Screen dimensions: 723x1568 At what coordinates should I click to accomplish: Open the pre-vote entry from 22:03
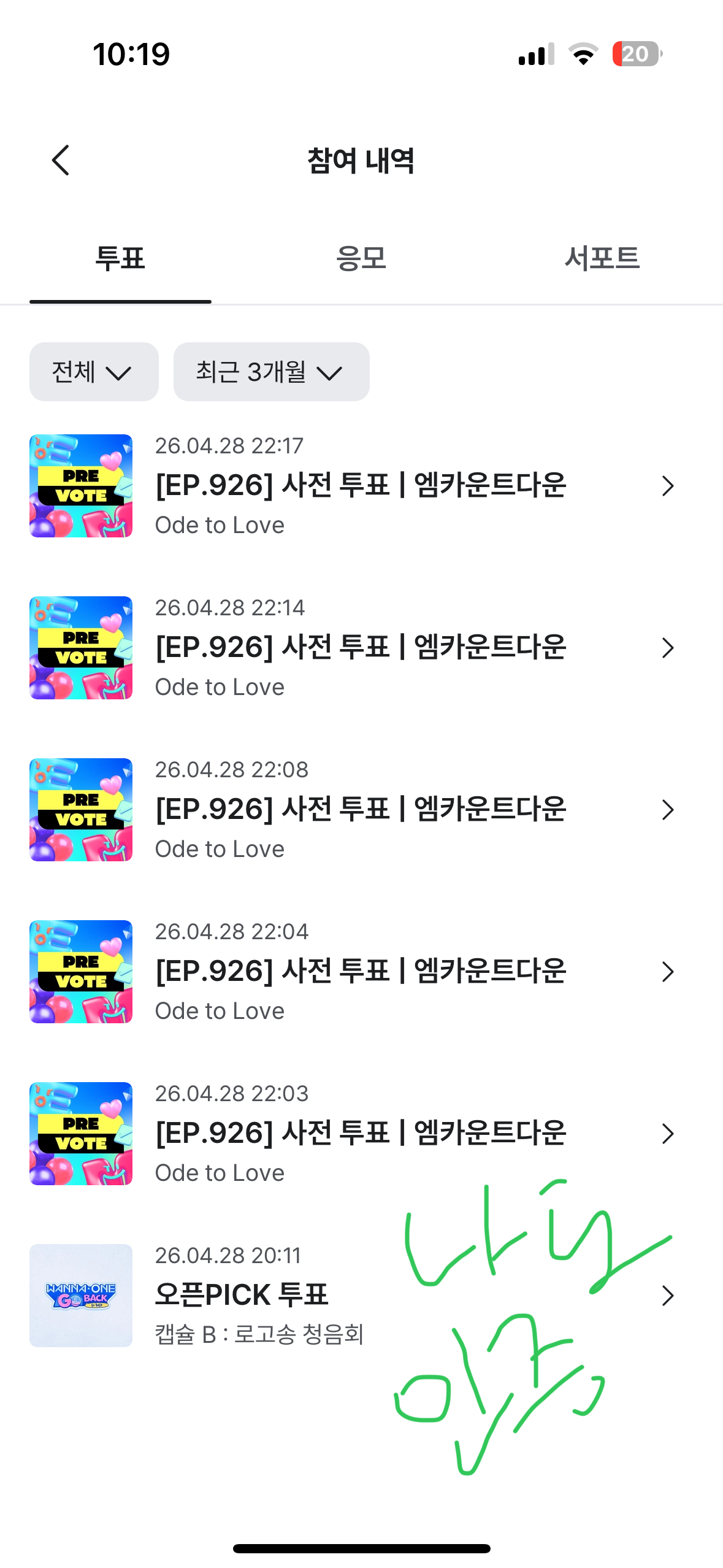(x=361, y=1134)
